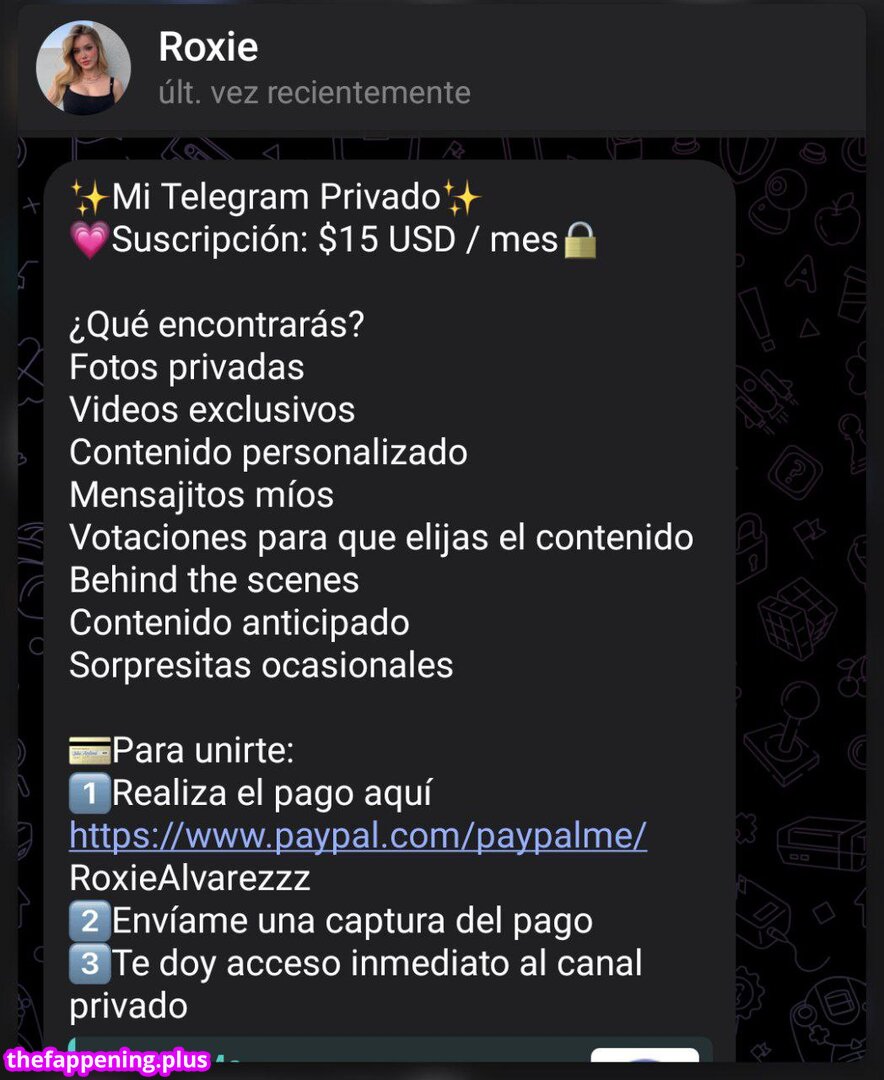
Task: Open the PayPal paypalme payment link
Action: [357, 835]
